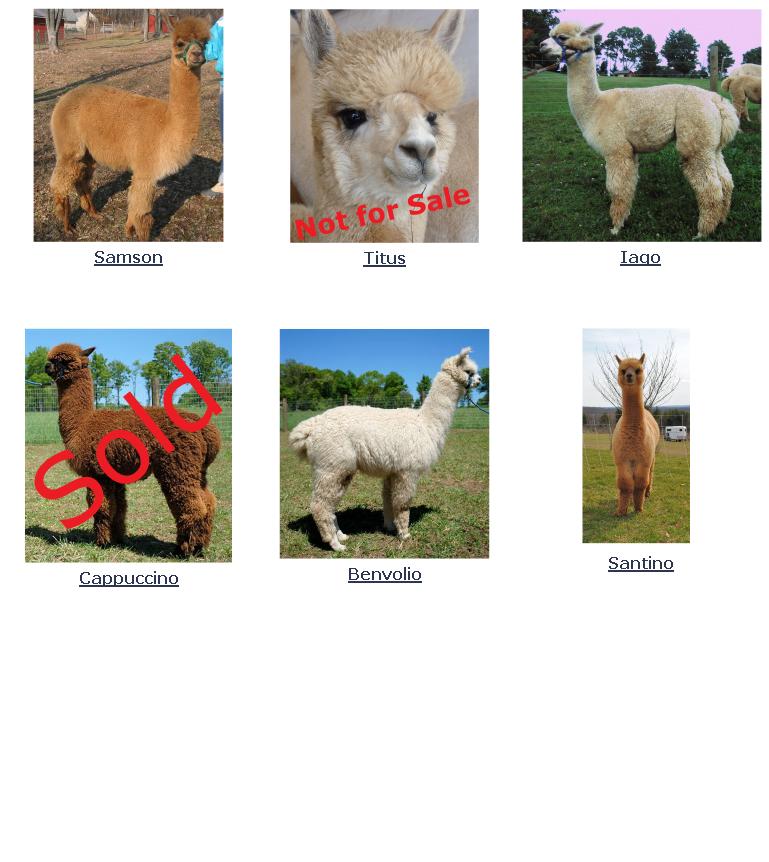Open Iago's alpaca photo
This screenshot has width=769, height=862.
(641, 125)
